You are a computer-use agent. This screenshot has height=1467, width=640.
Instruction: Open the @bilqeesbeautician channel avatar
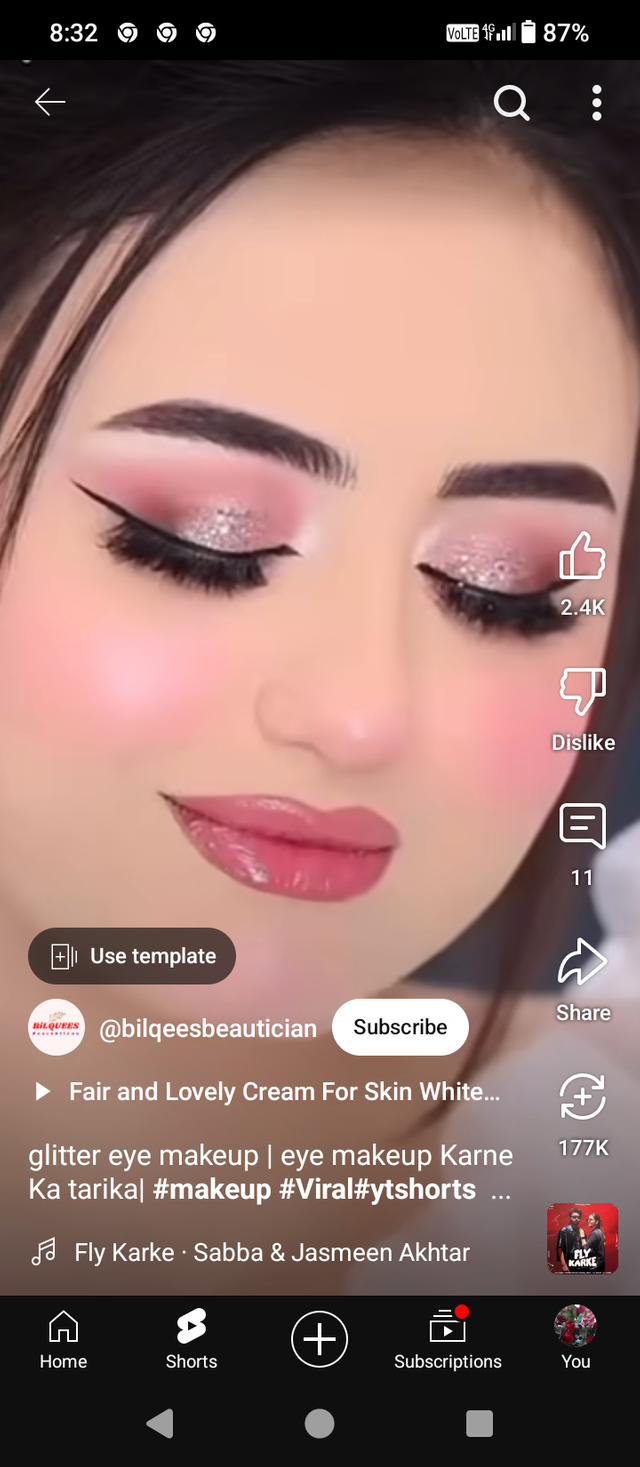(56, 1027)
